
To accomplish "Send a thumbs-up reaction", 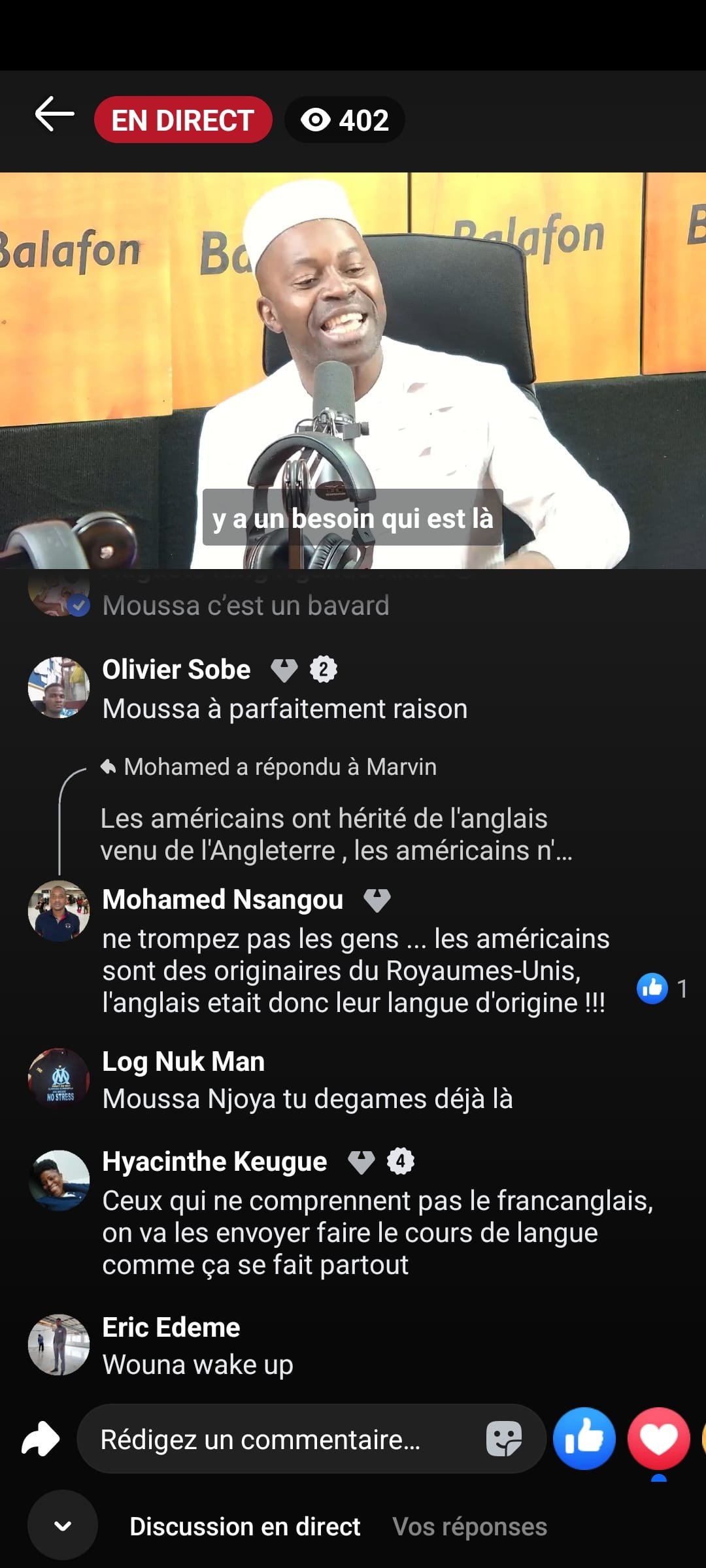I will click(584, 1438).
